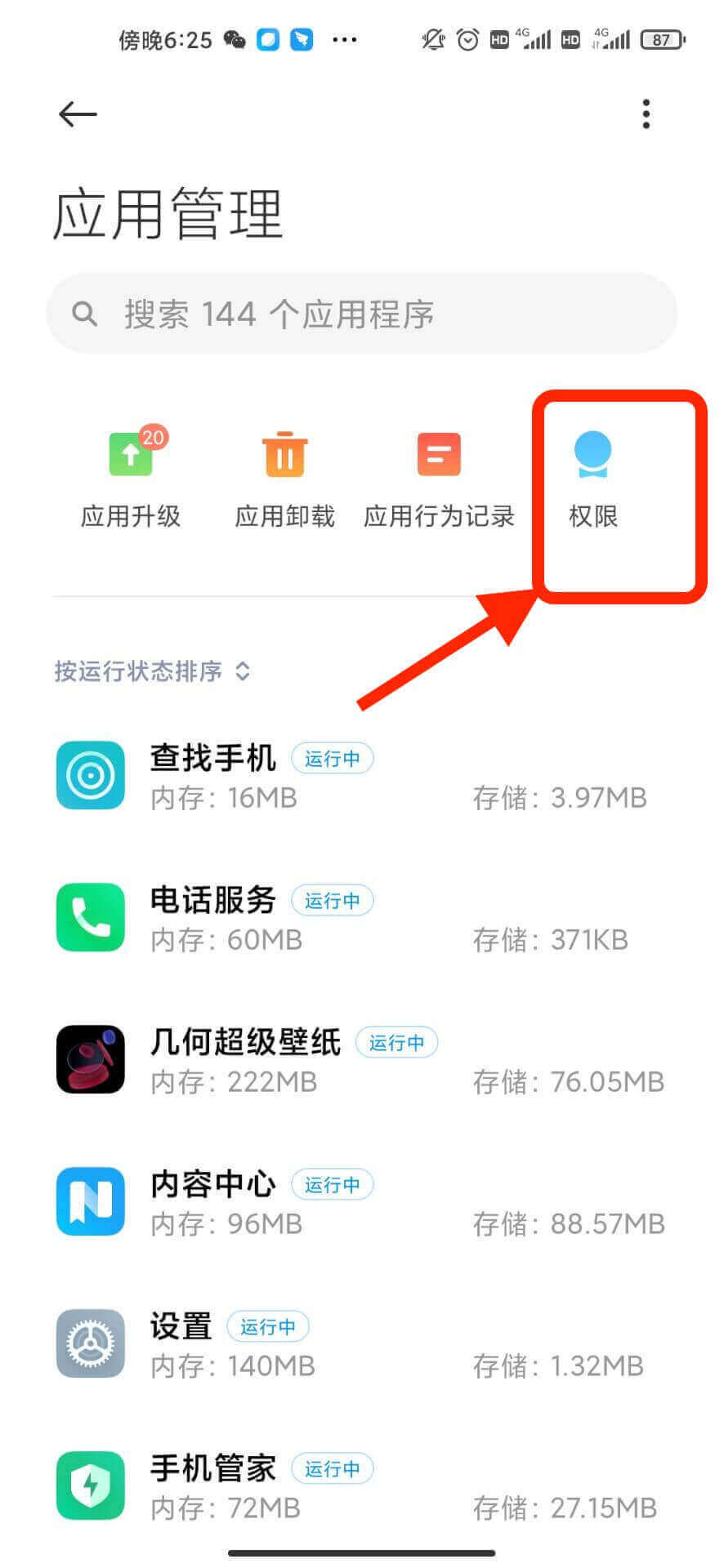Image resolution: width=724 pixels, height=1568 pixels.
Task: Open 几何超级壁纸 app details
Action: tap(360, 1061)
